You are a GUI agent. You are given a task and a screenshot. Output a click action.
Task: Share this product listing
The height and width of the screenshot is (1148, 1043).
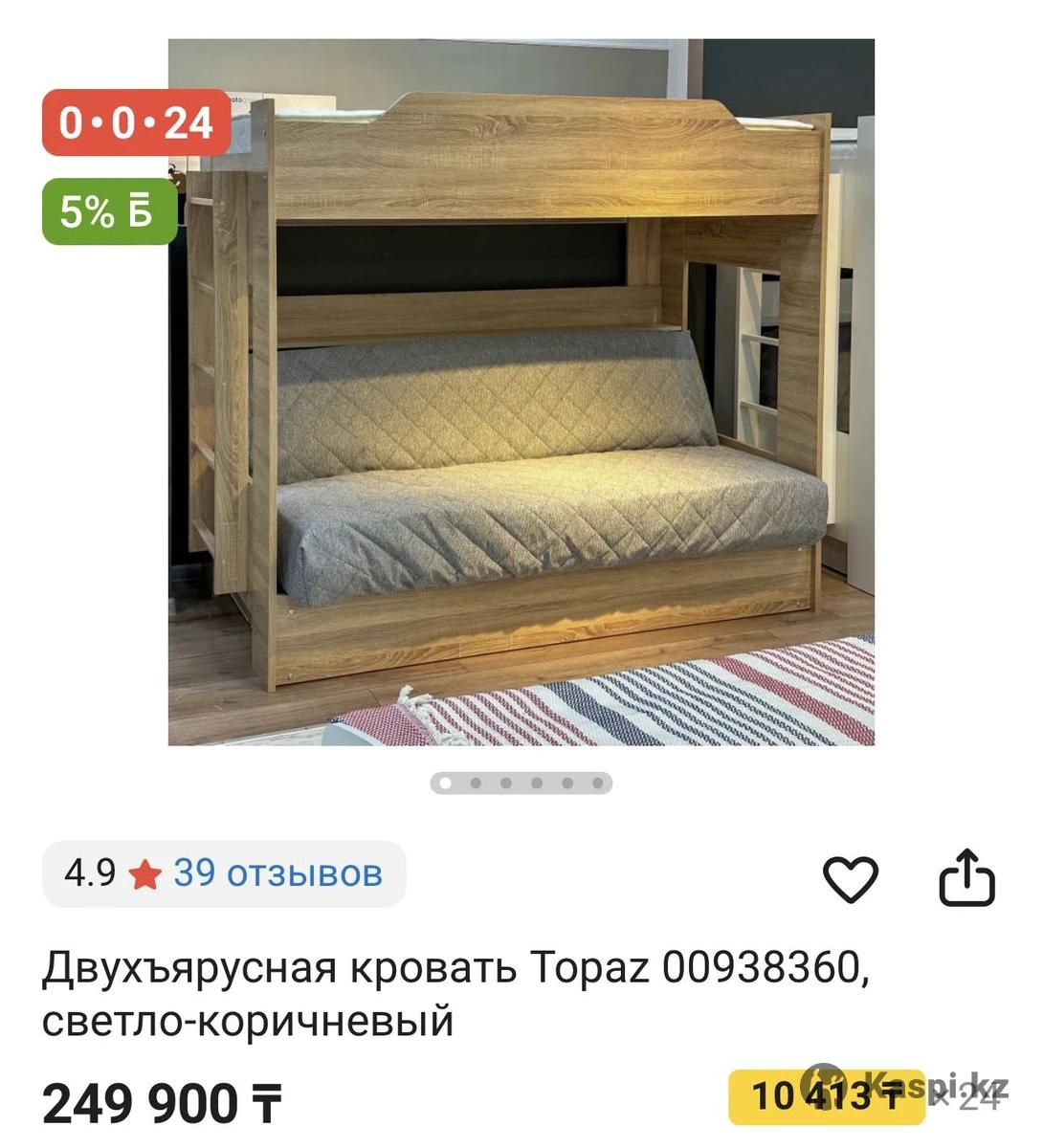[x=965, y=877]
